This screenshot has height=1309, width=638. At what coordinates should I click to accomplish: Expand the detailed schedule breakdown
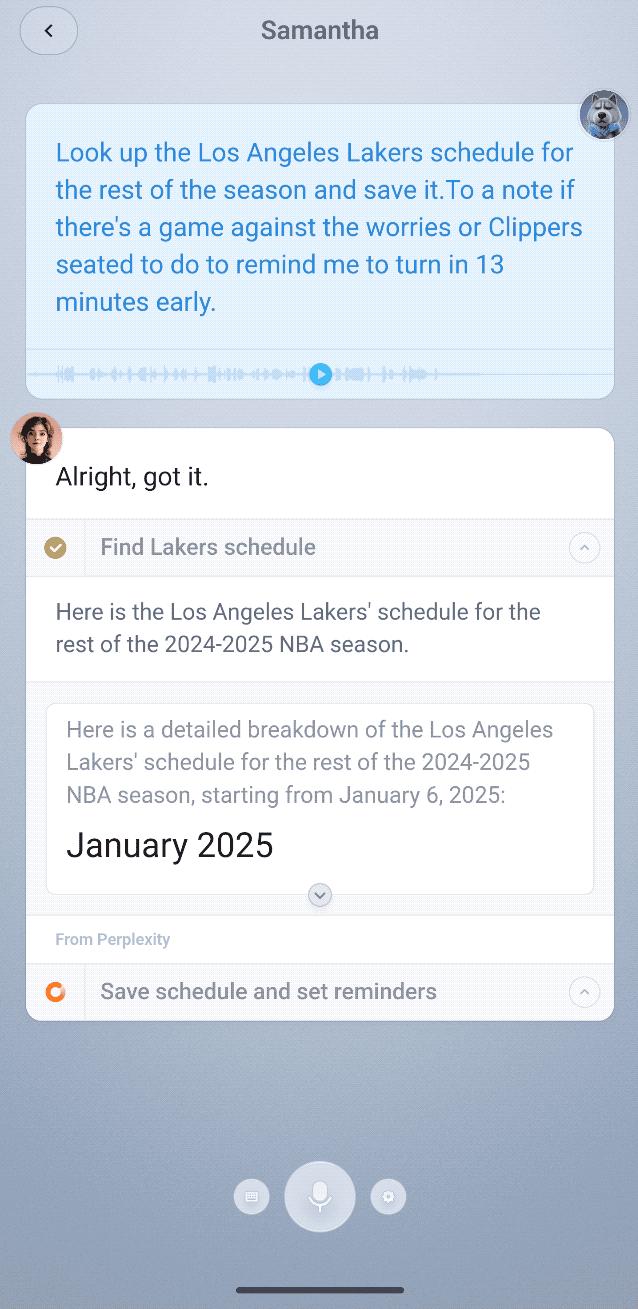(320, 895)
